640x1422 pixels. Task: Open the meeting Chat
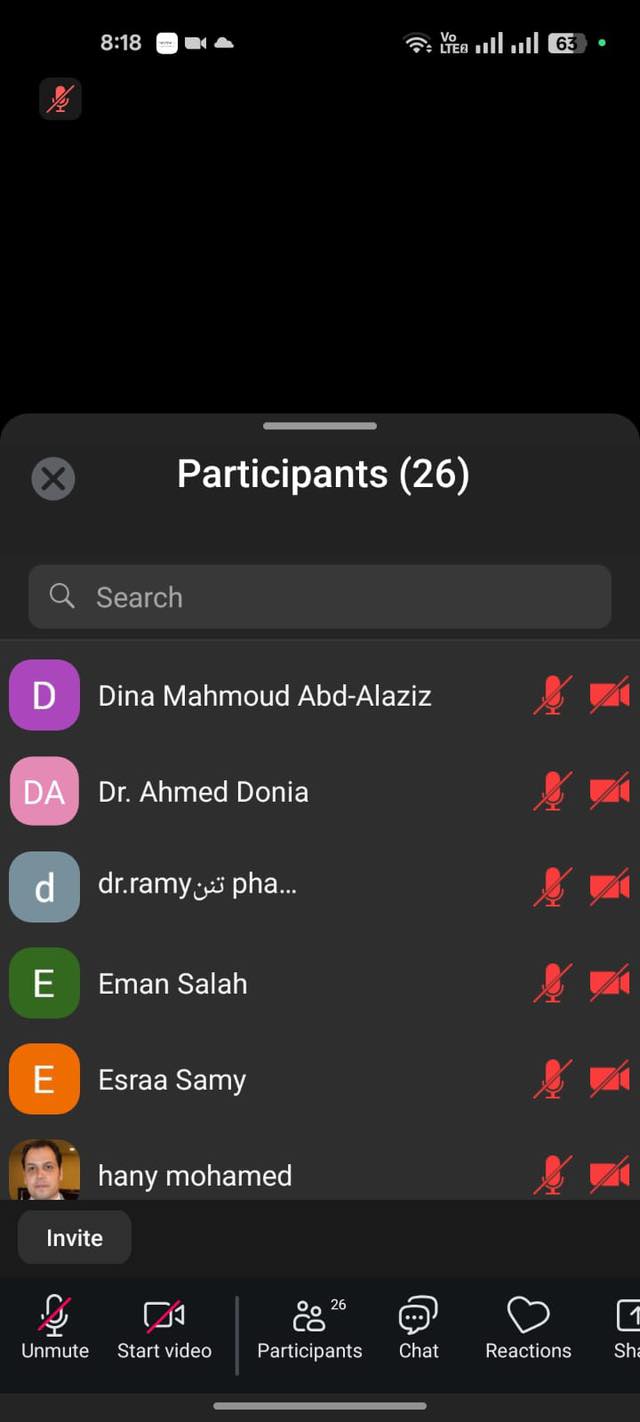click(418, 1328)
